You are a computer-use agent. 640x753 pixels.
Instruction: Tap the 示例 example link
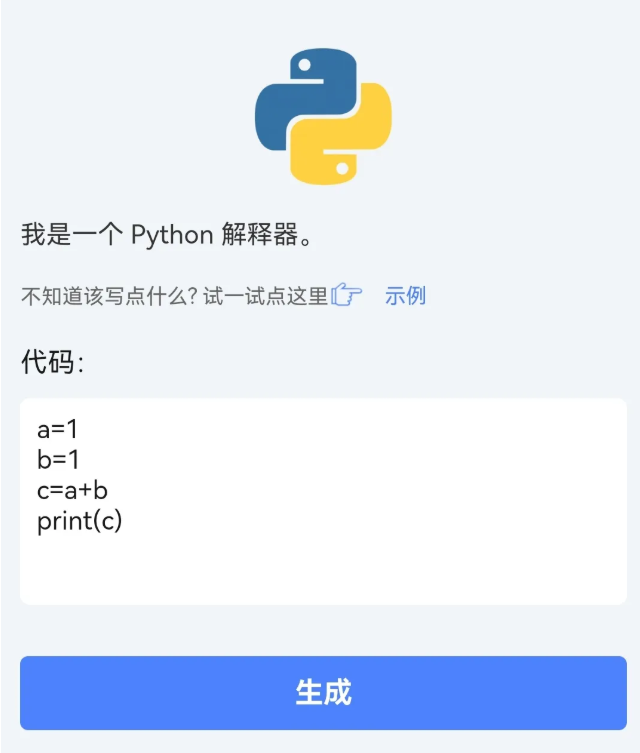coord(405,296)
